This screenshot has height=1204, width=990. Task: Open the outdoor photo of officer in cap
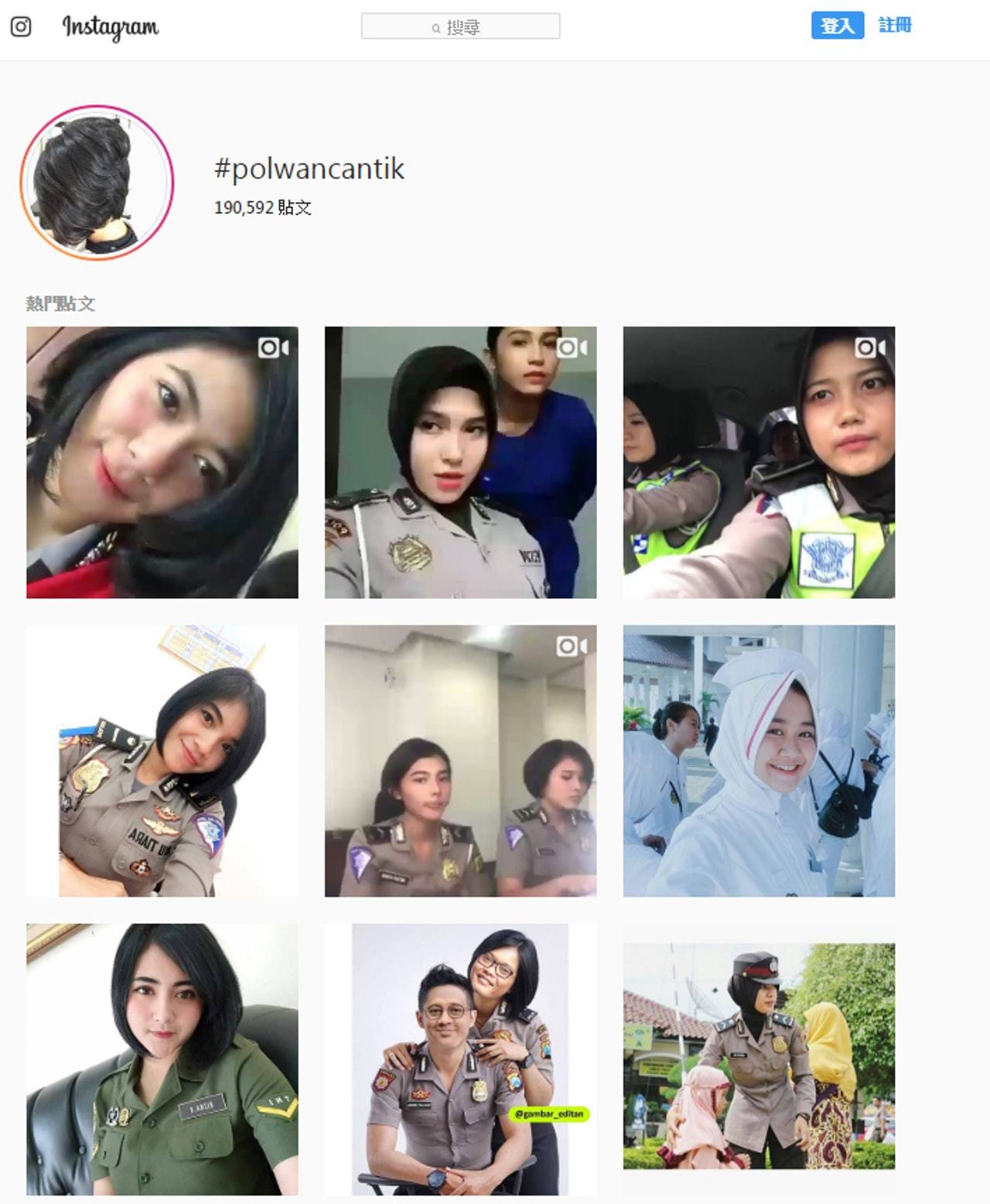759,1055
